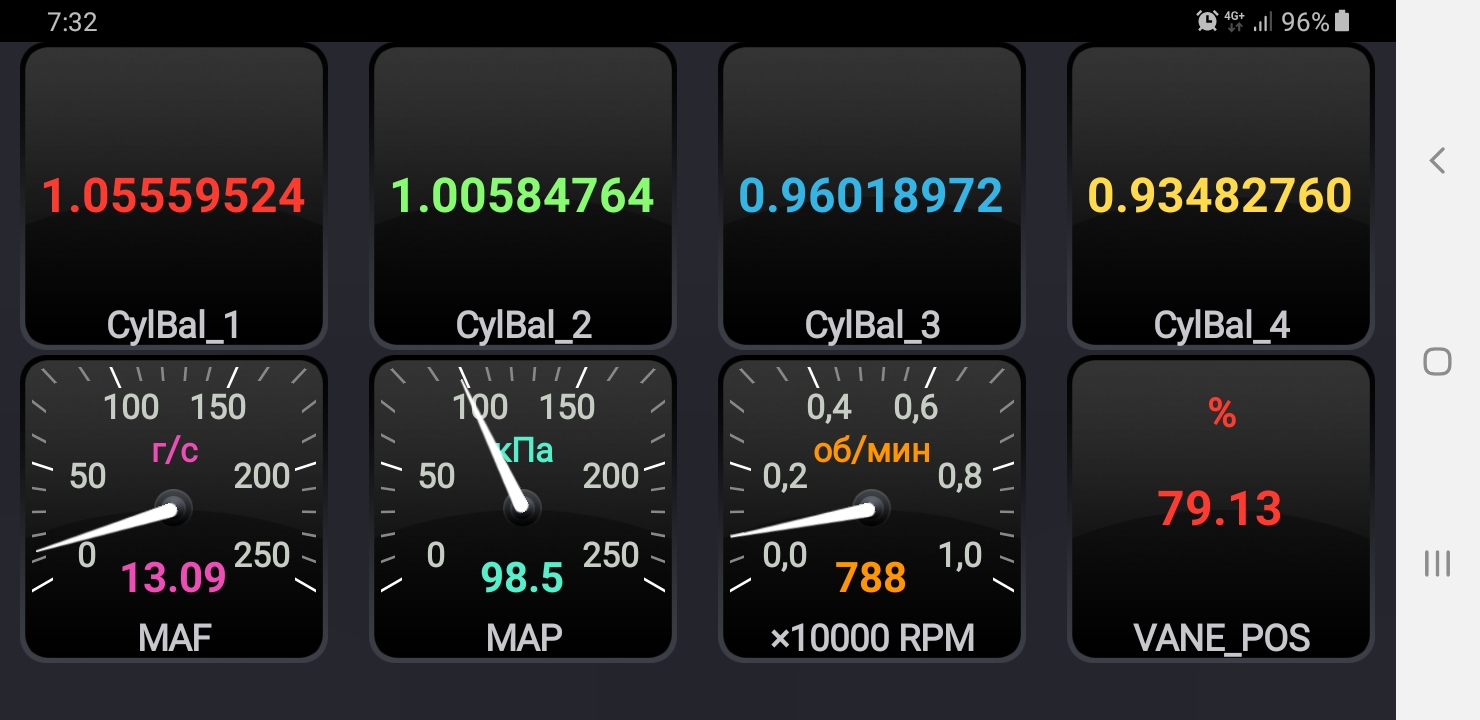Open the VANE_POS percentage tile
Screen dimensions: 1480x720
(1220, 509)
